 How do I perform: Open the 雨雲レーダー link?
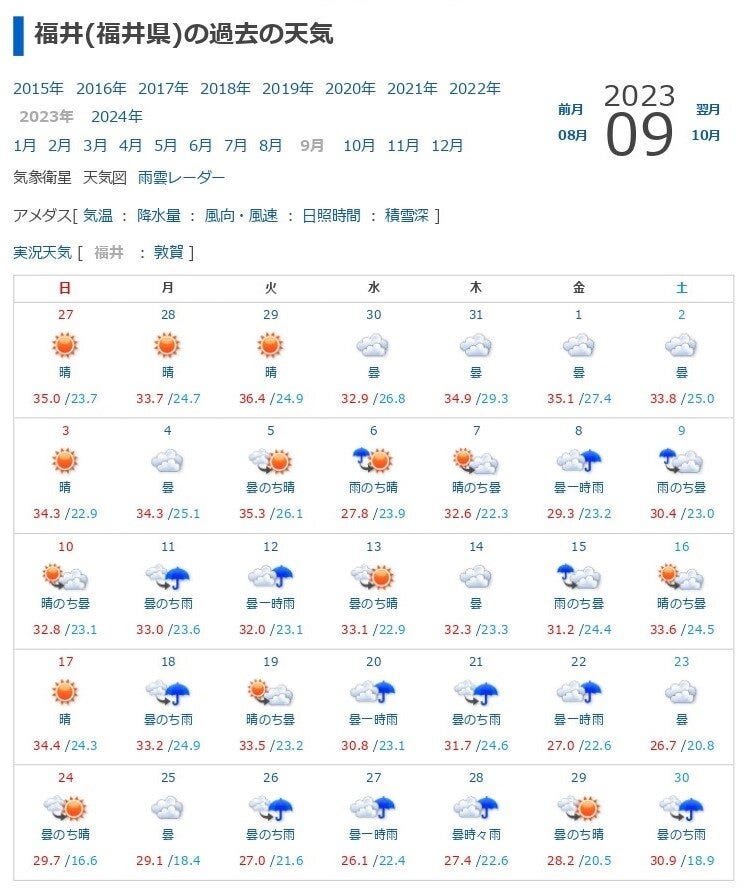(x=181, y=178)
